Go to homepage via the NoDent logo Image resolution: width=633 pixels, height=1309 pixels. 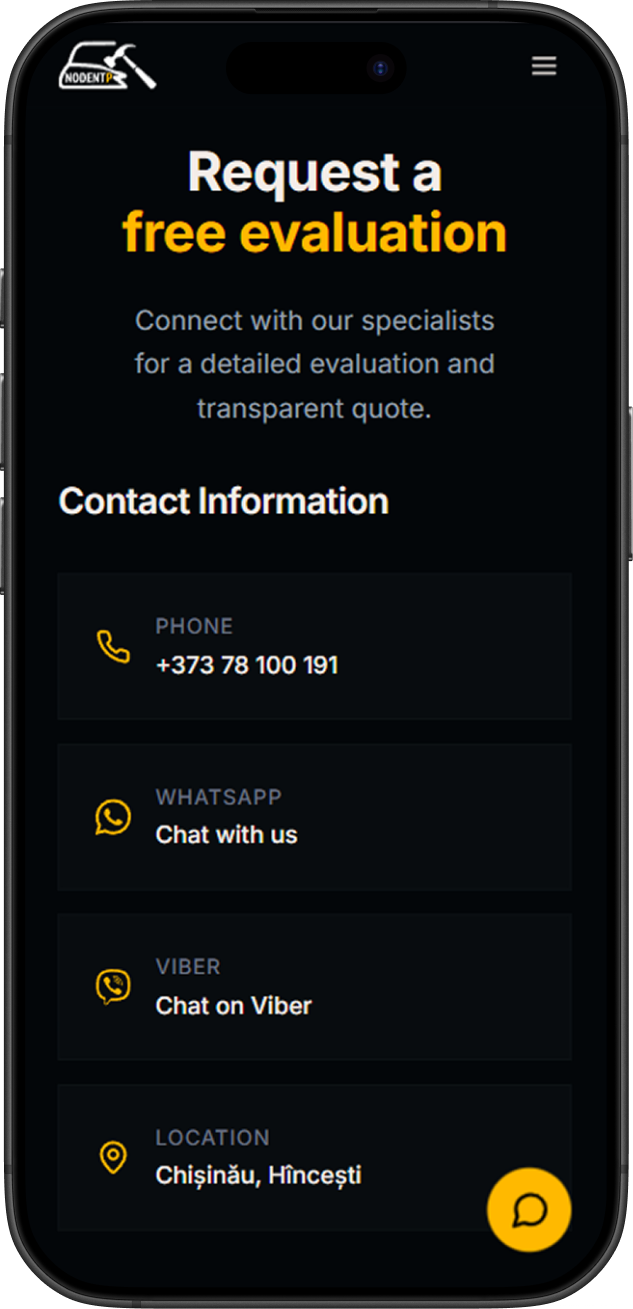pyautogui.click(x=107, y=68)
